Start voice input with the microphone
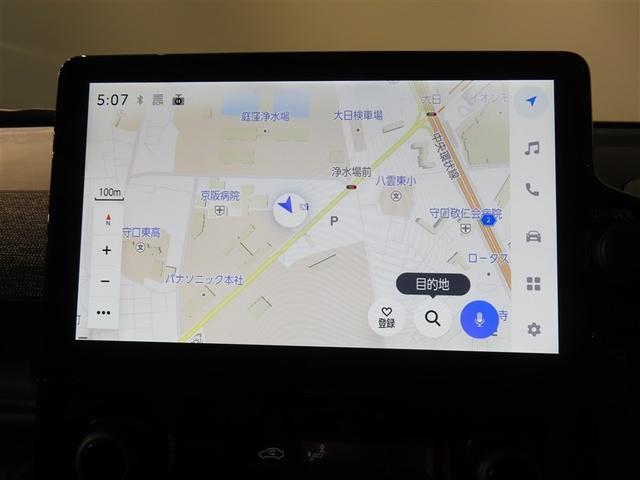Image resolution: width=640 pixels, height=480 pixels. point(479,318)
